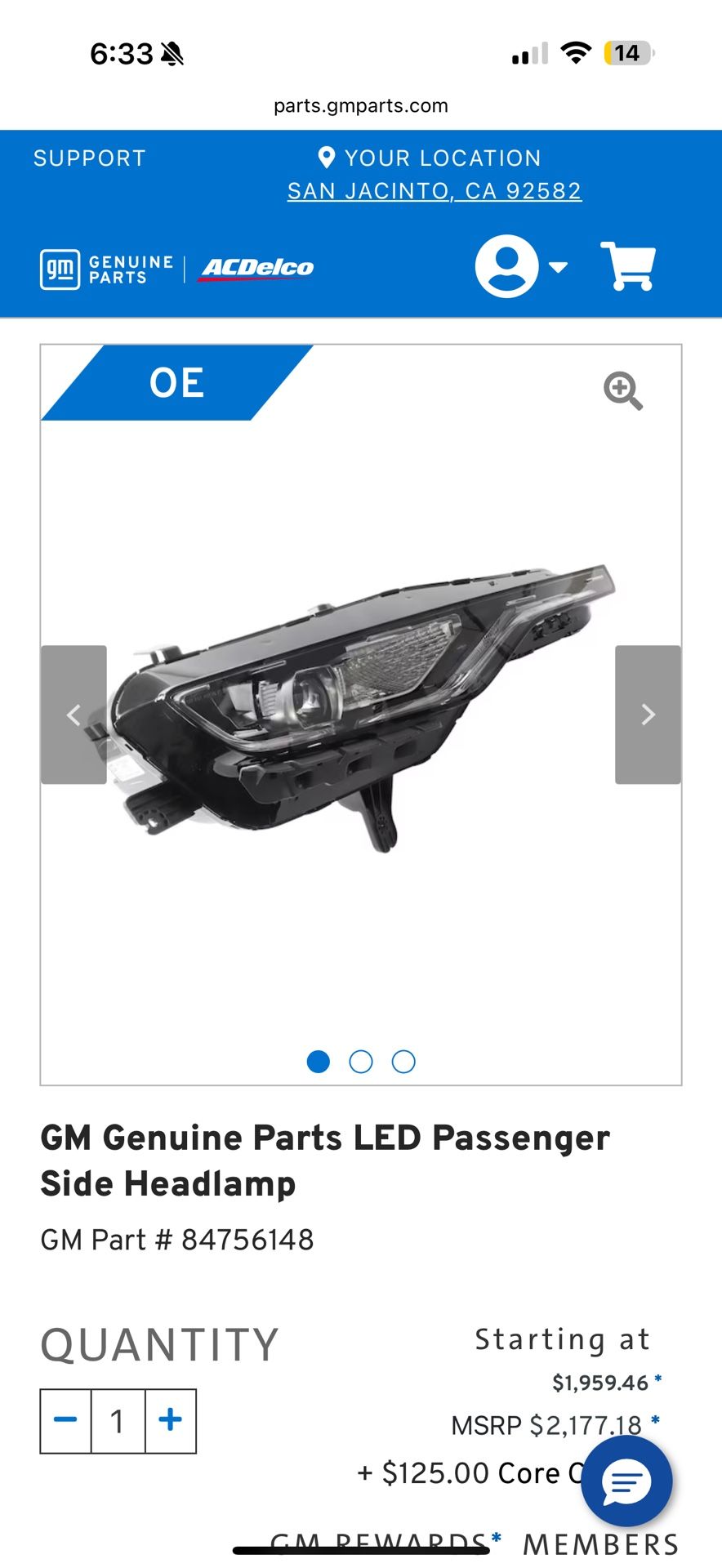View the shopping cart
The width and height of the screenshot is (722, 1568).
click(627, 266)
